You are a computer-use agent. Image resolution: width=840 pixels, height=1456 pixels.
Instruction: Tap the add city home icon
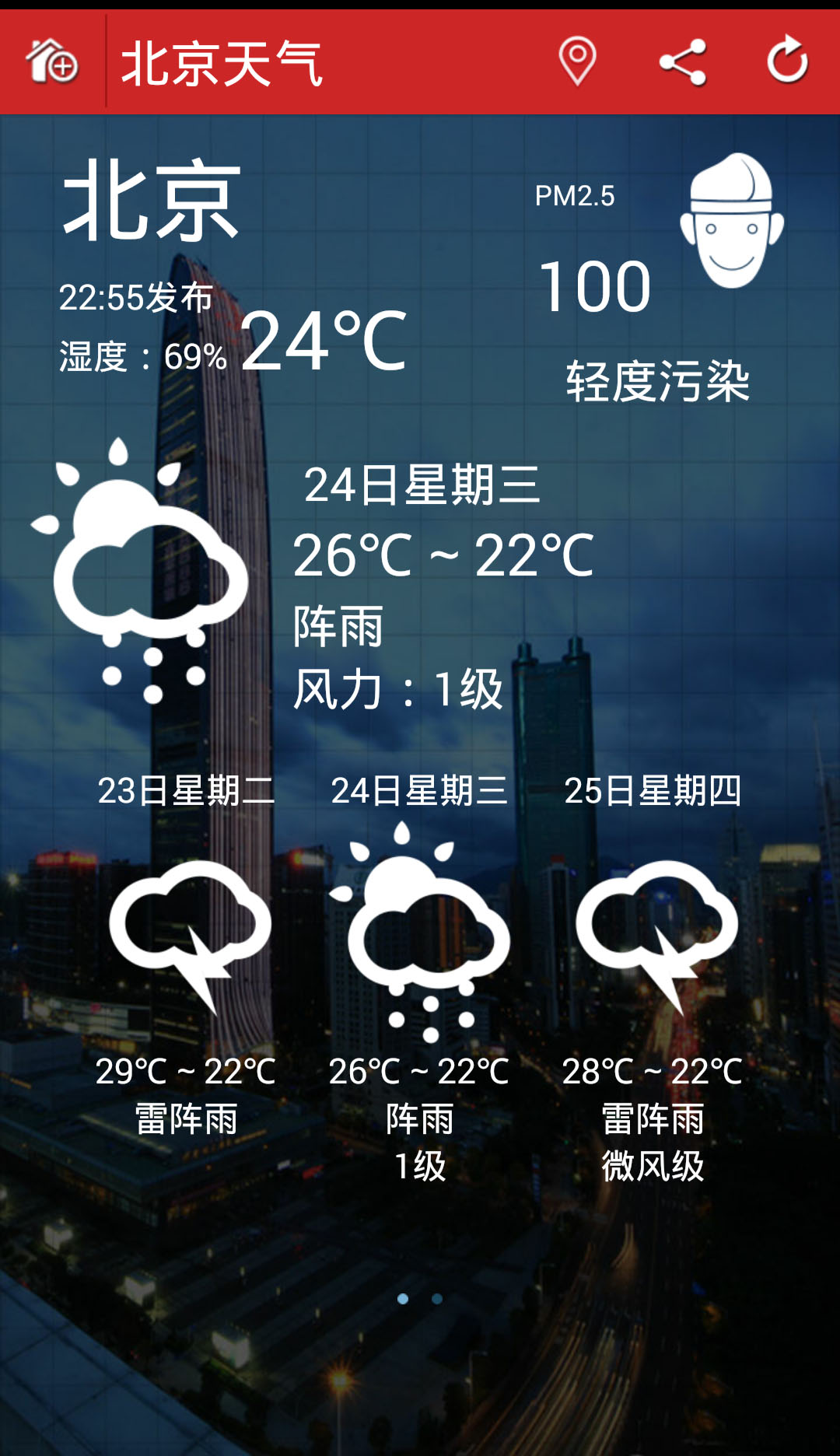click(52, 61)
